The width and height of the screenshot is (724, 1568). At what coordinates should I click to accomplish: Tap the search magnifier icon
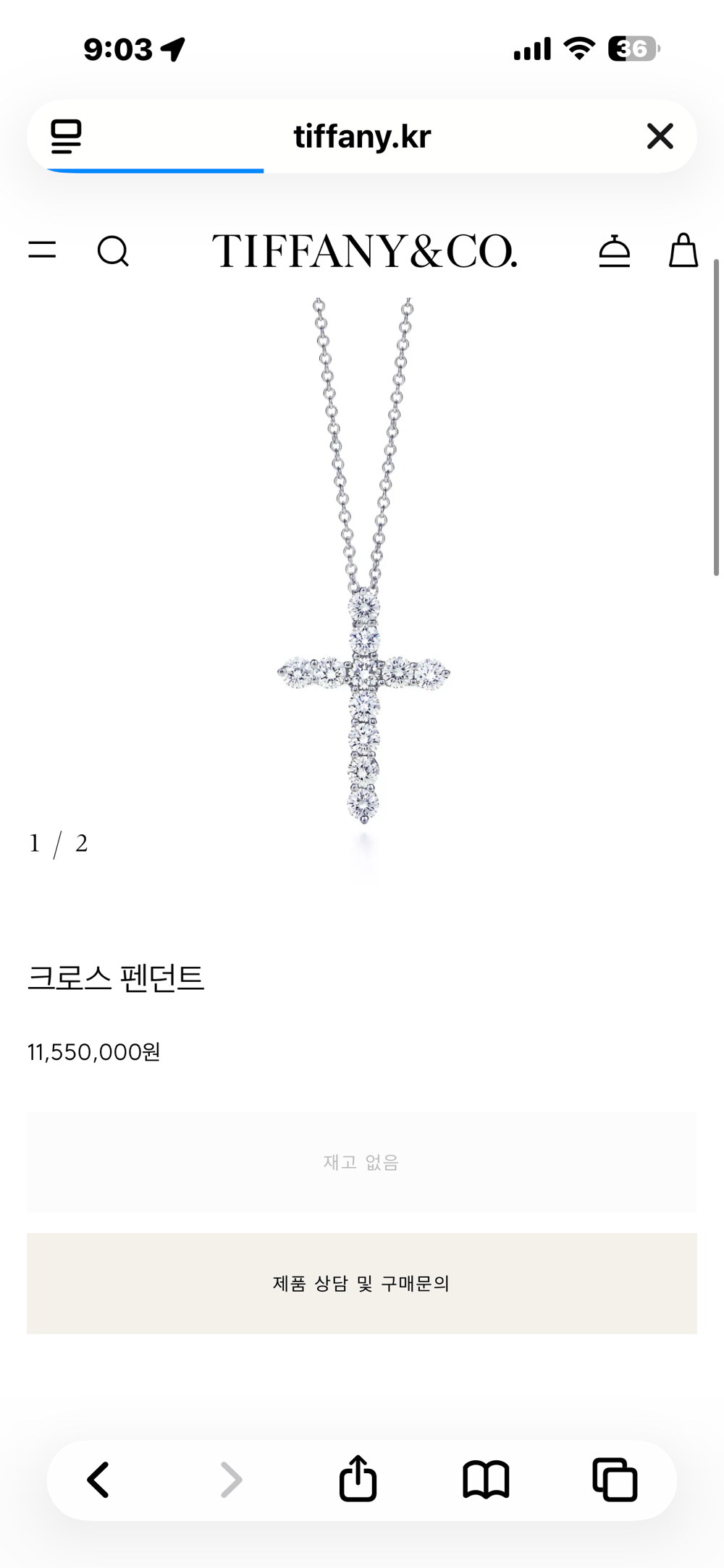[x=113, y=252]
